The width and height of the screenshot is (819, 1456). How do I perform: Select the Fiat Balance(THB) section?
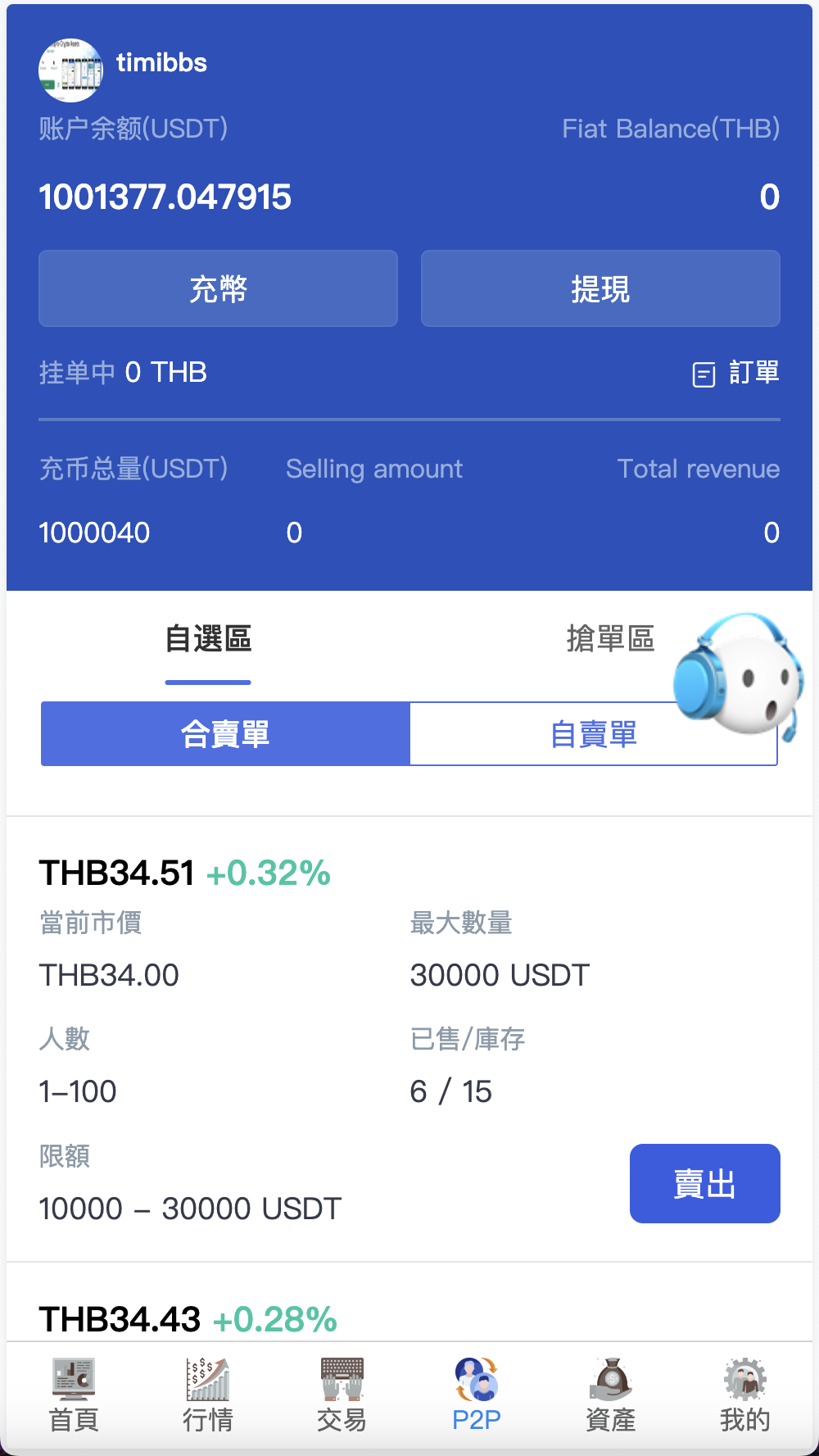click(671, 129)
